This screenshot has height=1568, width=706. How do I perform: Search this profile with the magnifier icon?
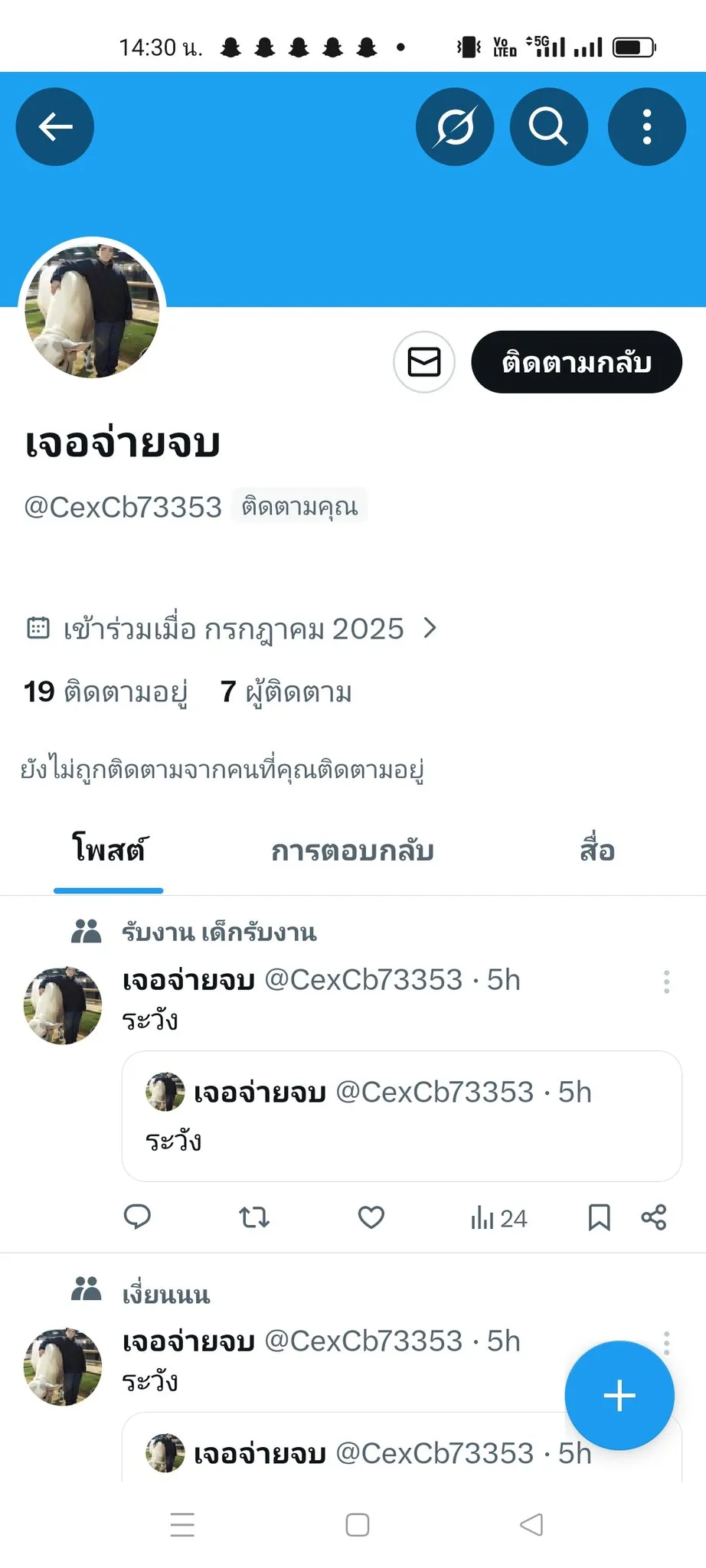click(549, 126)
